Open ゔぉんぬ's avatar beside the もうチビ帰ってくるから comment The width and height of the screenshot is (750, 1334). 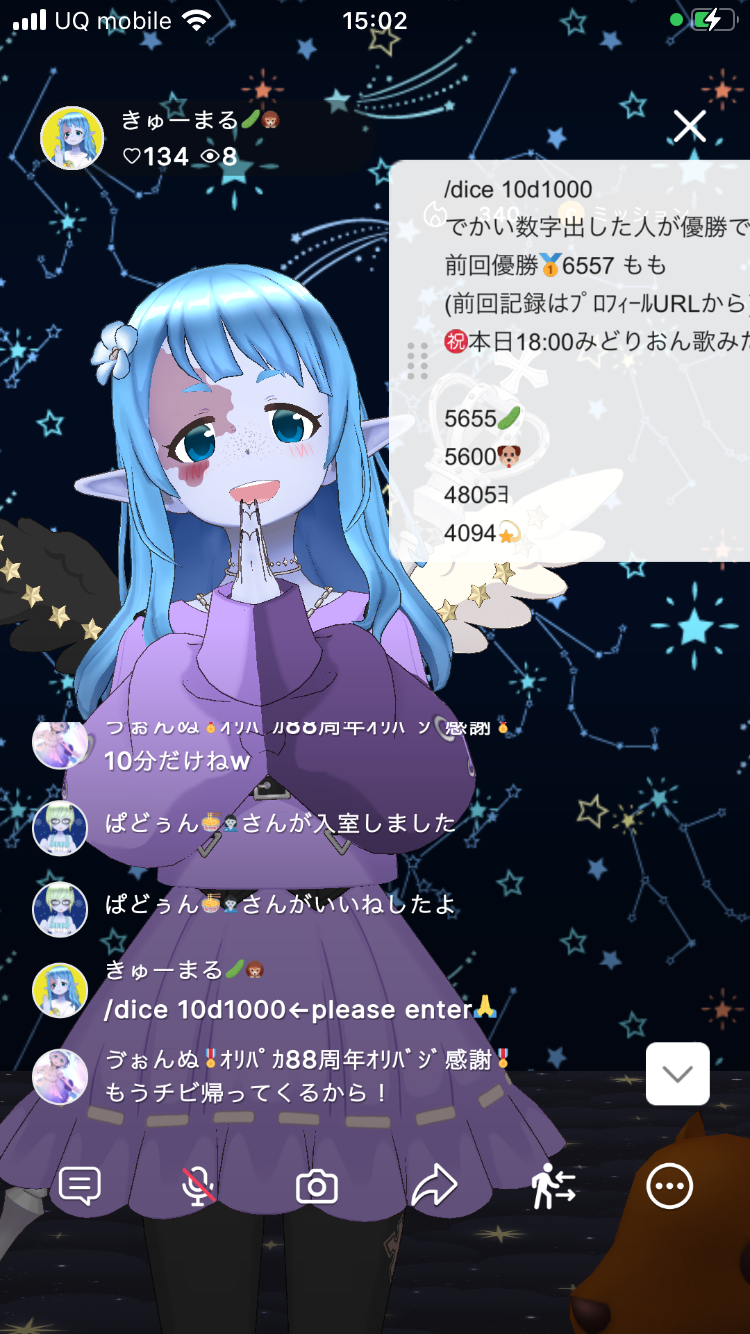(x=60, y=1077)
